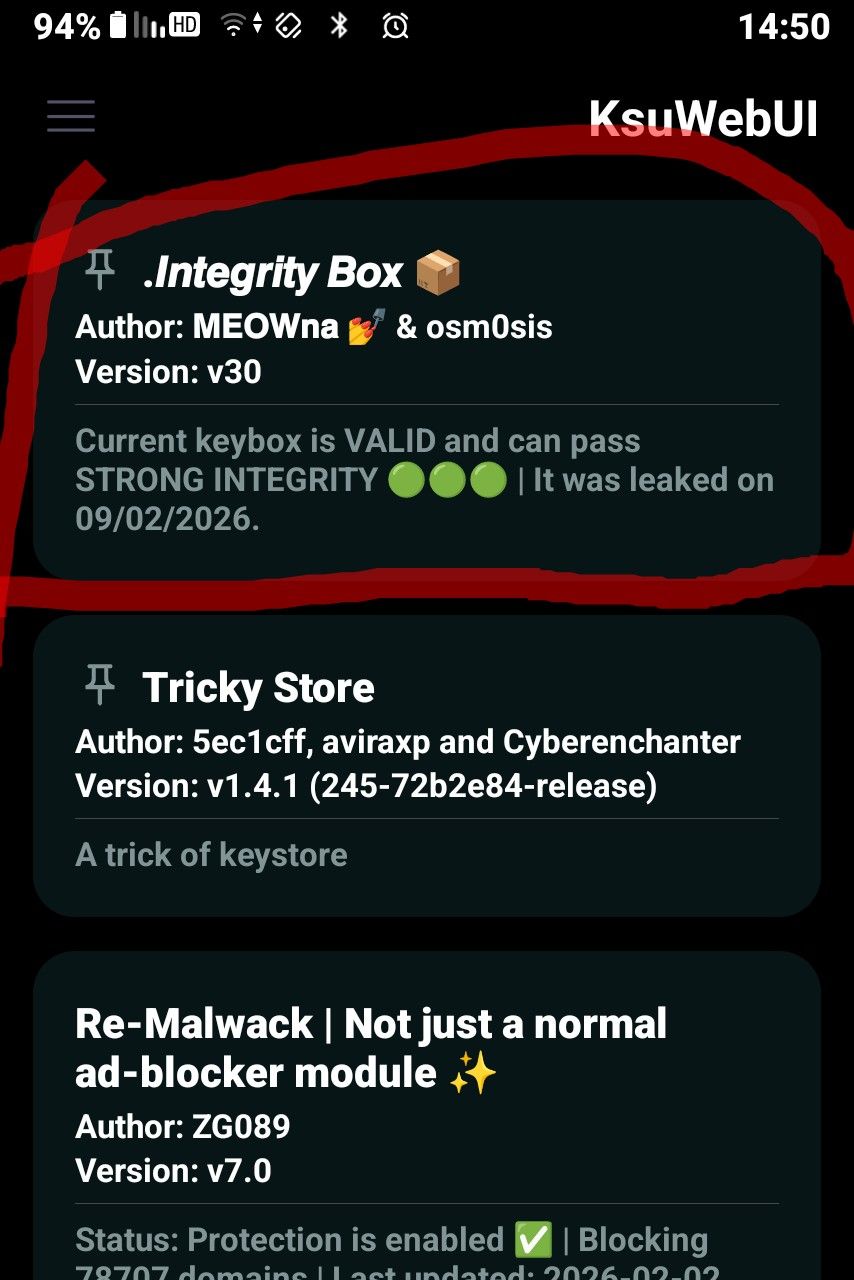Open the Tricky Store module card
Viewport: 854px width, 1280px height.
pos(427,765)
